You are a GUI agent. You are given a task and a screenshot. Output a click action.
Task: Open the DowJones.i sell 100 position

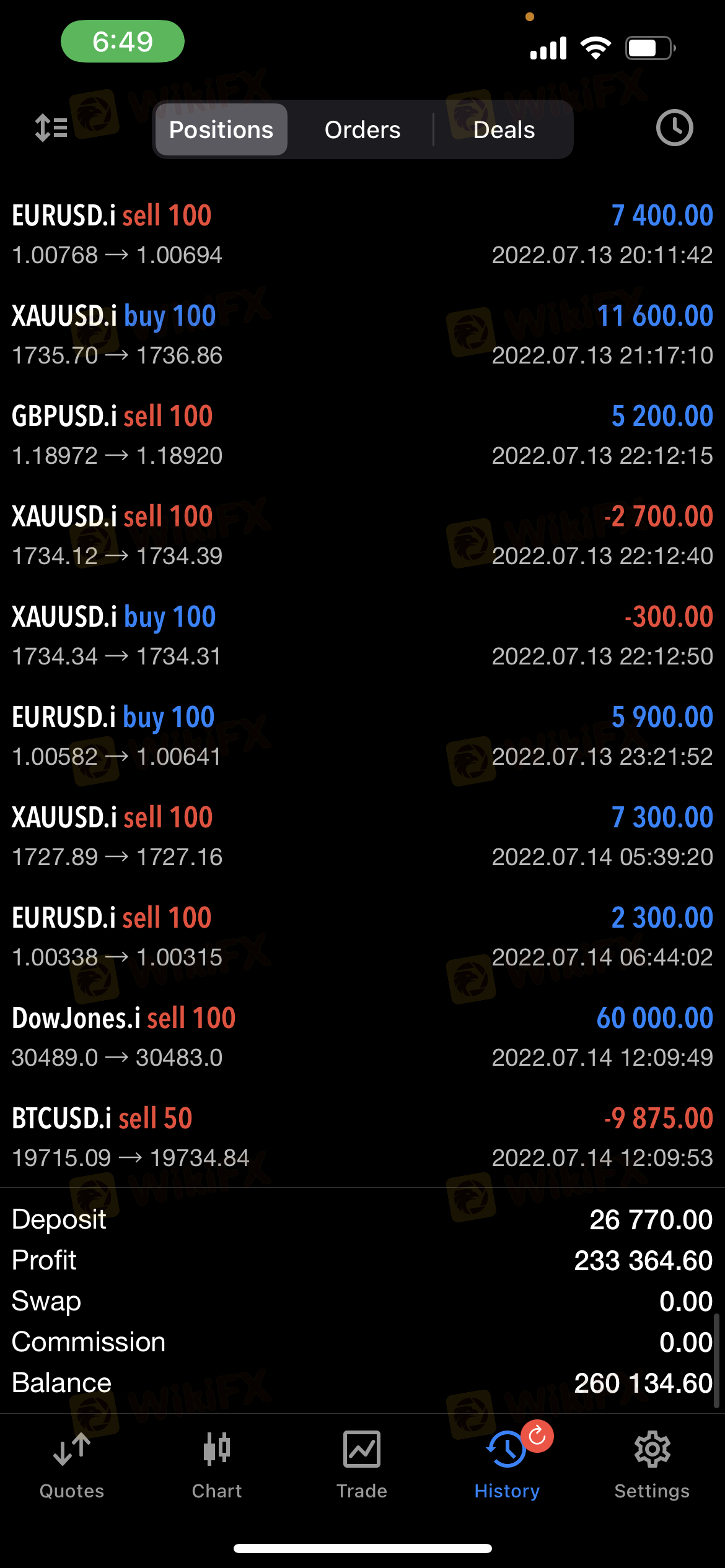tap(362, 1037)
